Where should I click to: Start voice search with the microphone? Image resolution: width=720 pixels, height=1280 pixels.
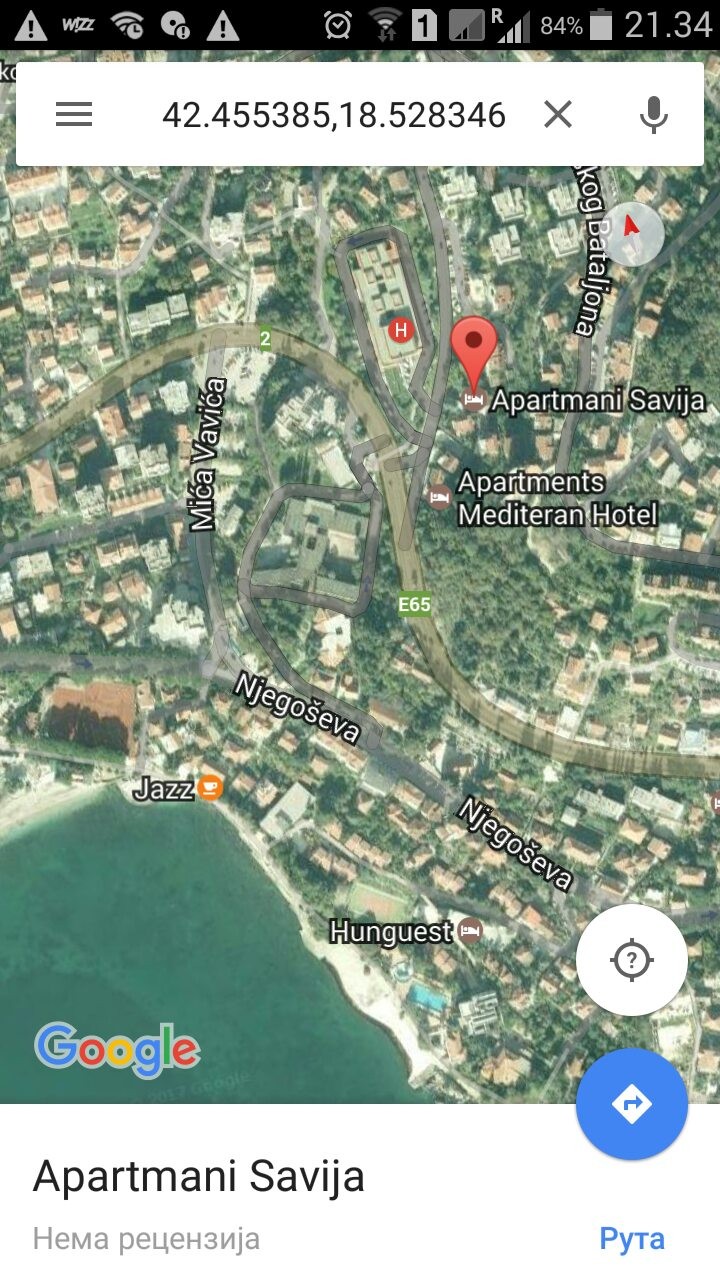click(654, 115)
